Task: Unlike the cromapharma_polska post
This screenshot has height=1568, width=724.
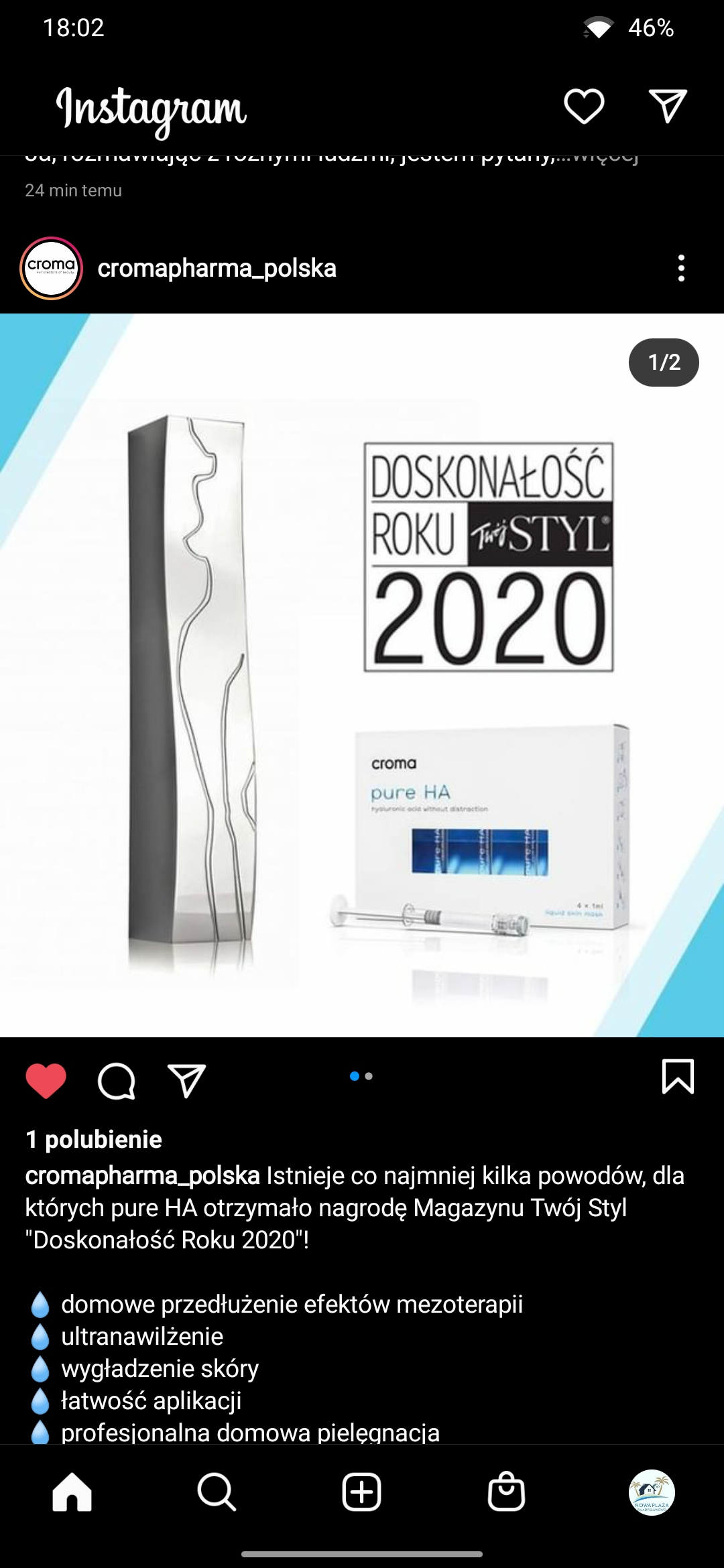Action: pyautogui.click(x=46, y=1080)
